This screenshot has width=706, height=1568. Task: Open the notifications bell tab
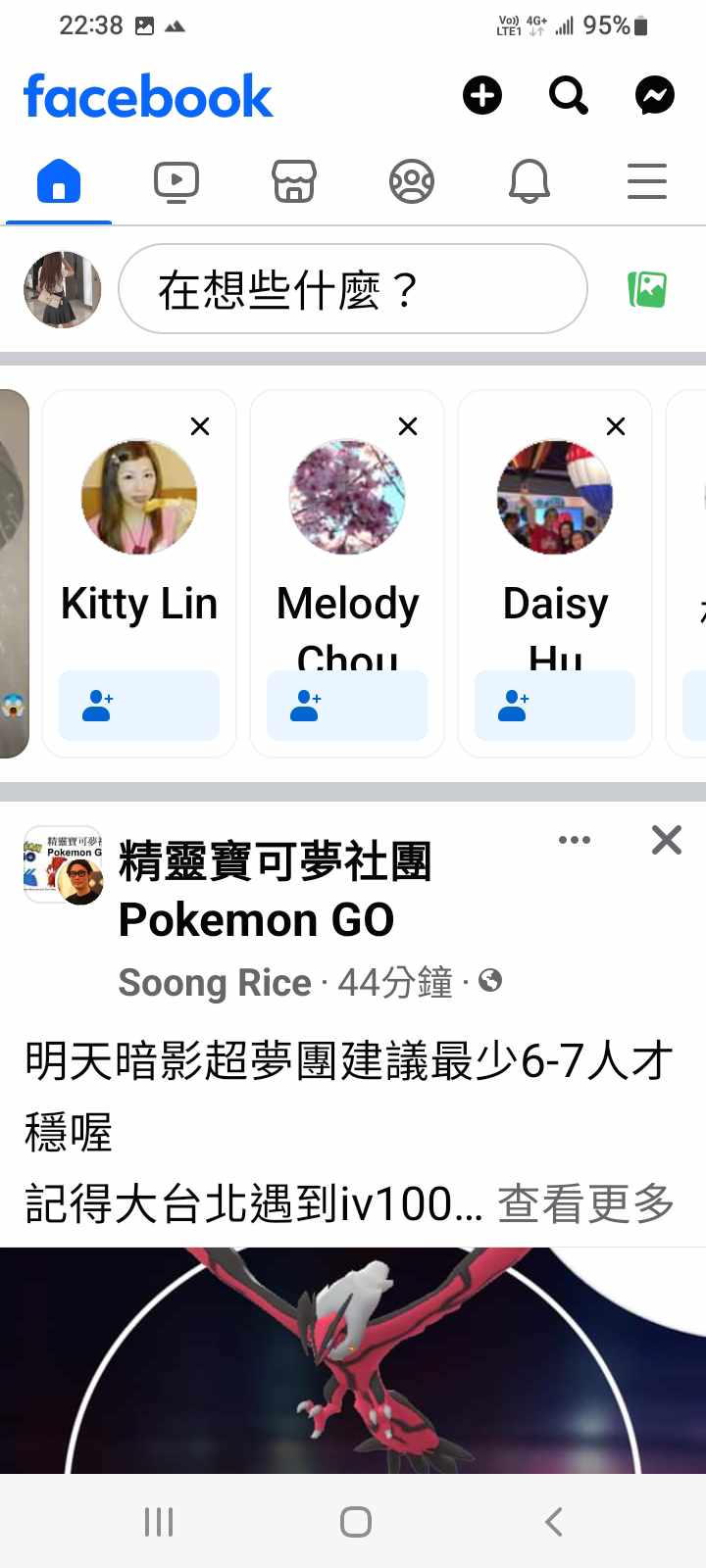[529, 182]
